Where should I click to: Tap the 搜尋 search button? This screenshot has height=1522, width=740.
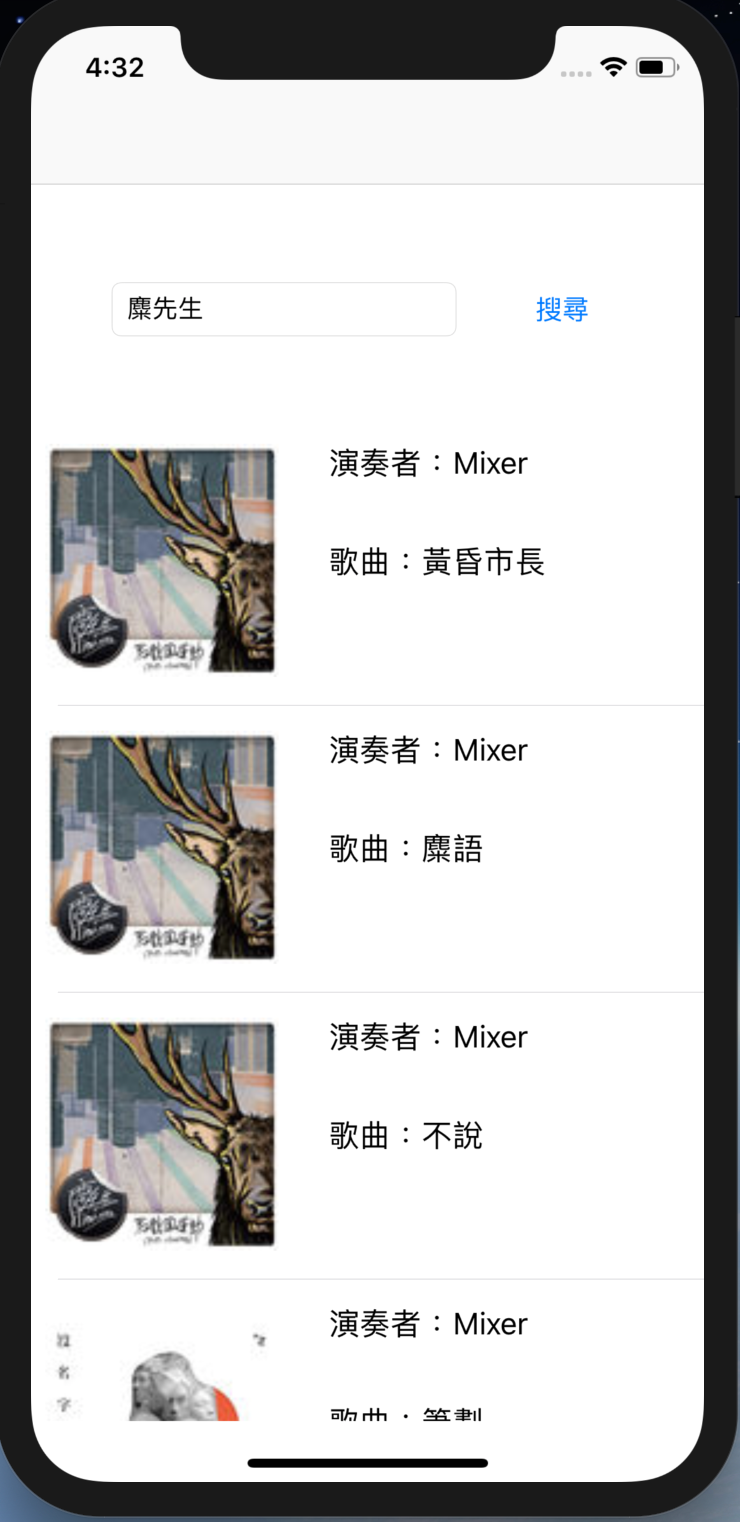[561, 310]
